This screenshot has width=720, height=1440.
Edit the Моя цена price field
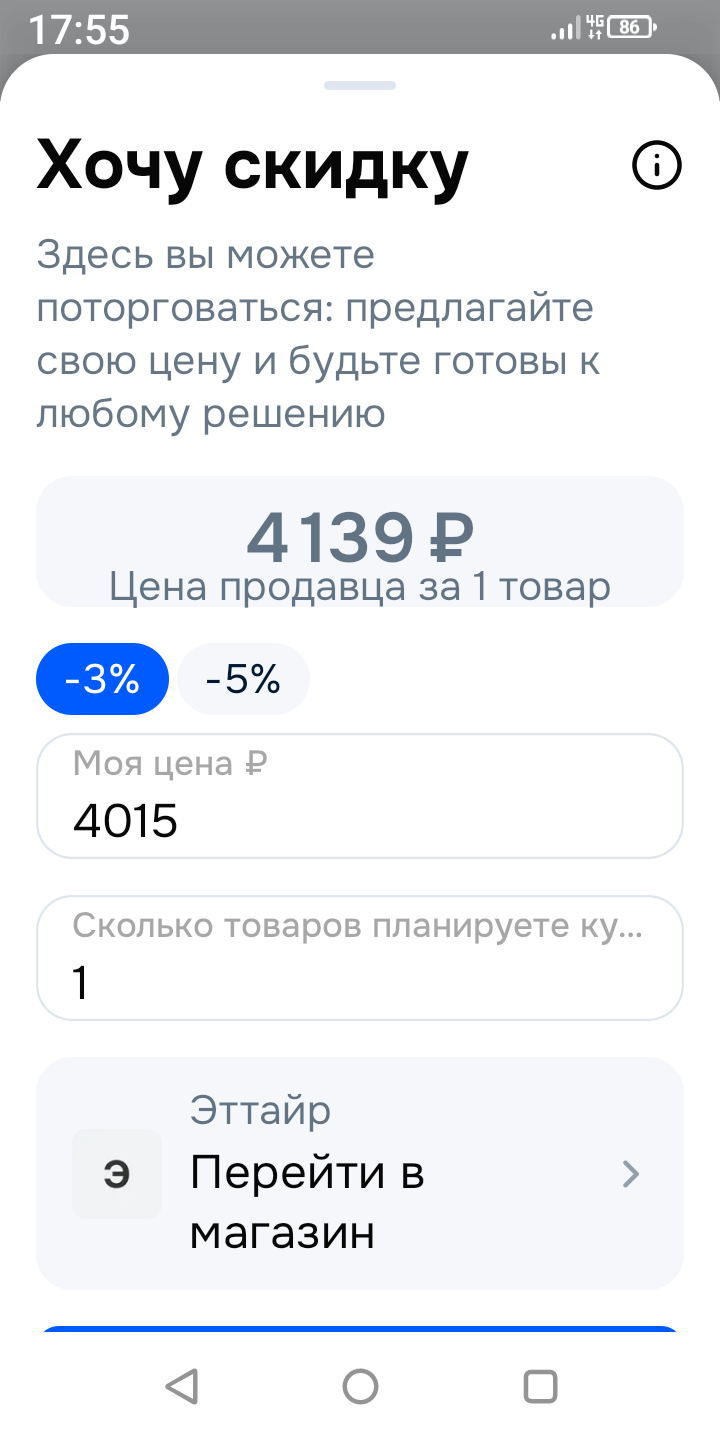pyautogui.click(x=360, y=797)
